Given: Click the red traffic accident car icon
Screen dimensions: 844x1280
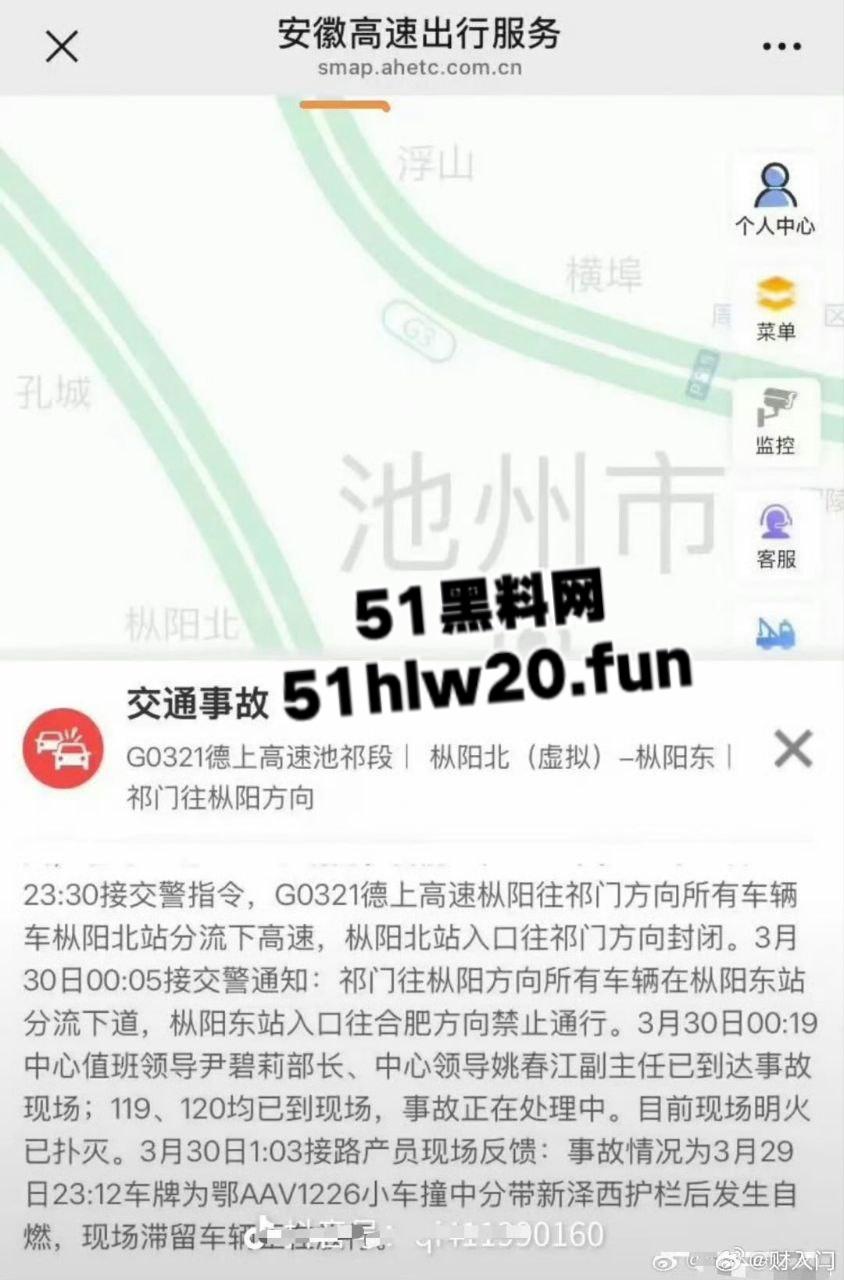Looking at the screenshot, I should (62, 748).
